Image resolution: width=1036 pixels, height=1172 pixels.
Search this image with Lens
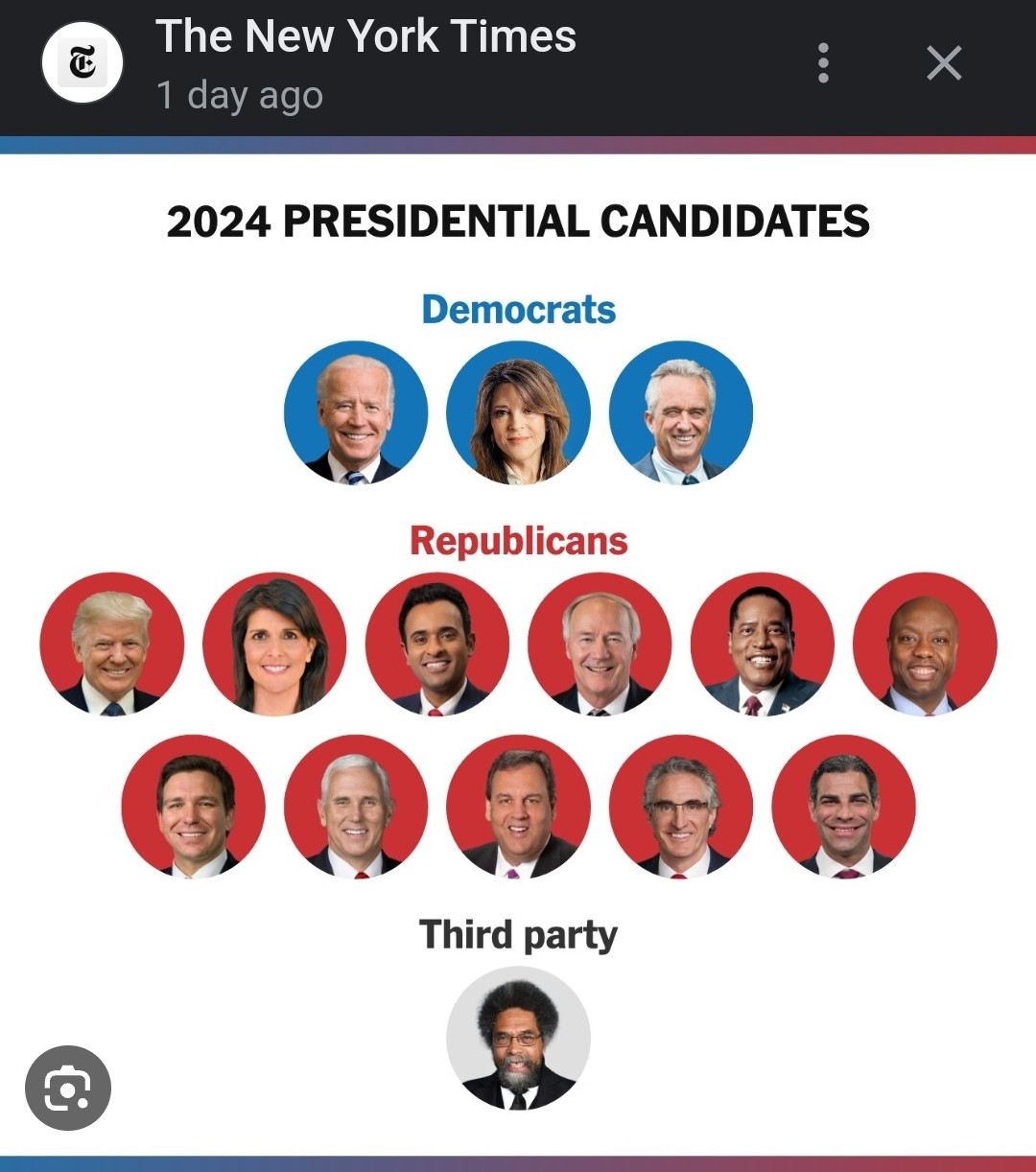click(x=68, y=1088)
